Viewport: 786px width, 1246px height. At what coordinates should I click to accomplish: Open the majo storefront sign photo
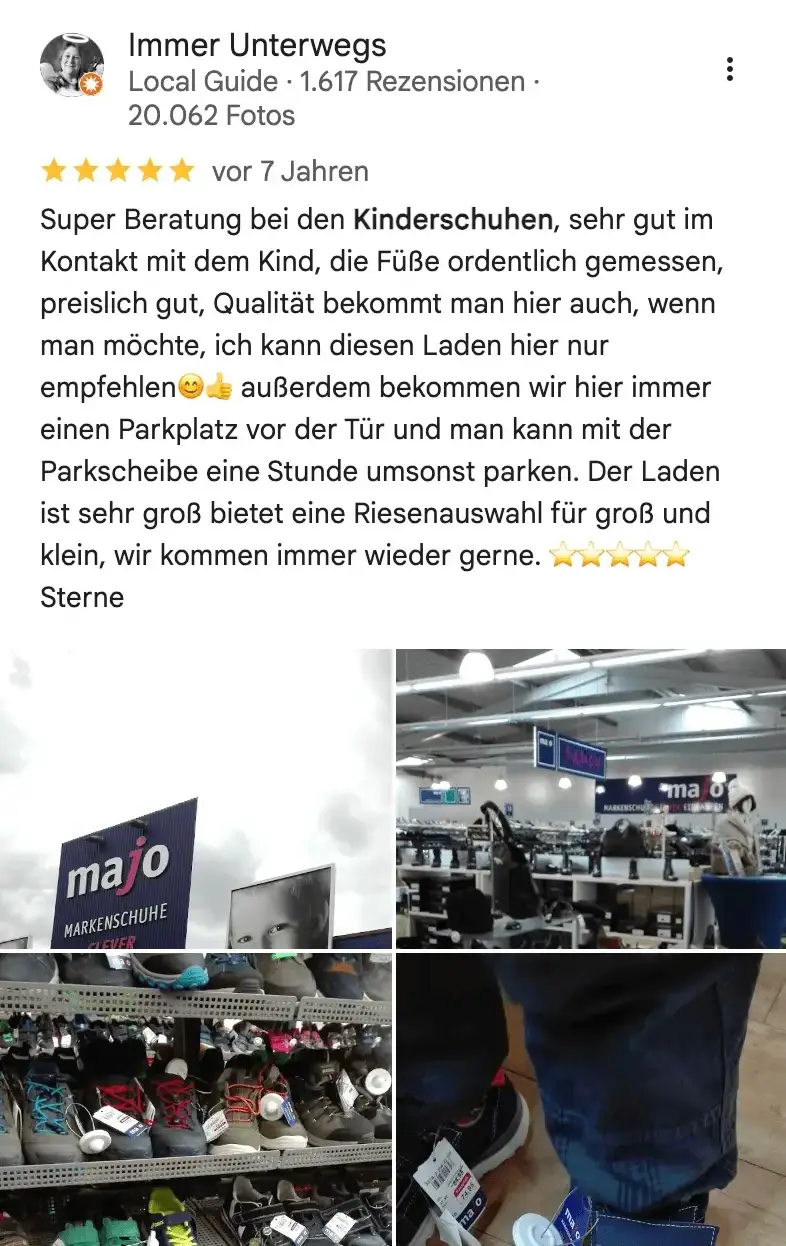pyautogui.click(x=196, y=798)
